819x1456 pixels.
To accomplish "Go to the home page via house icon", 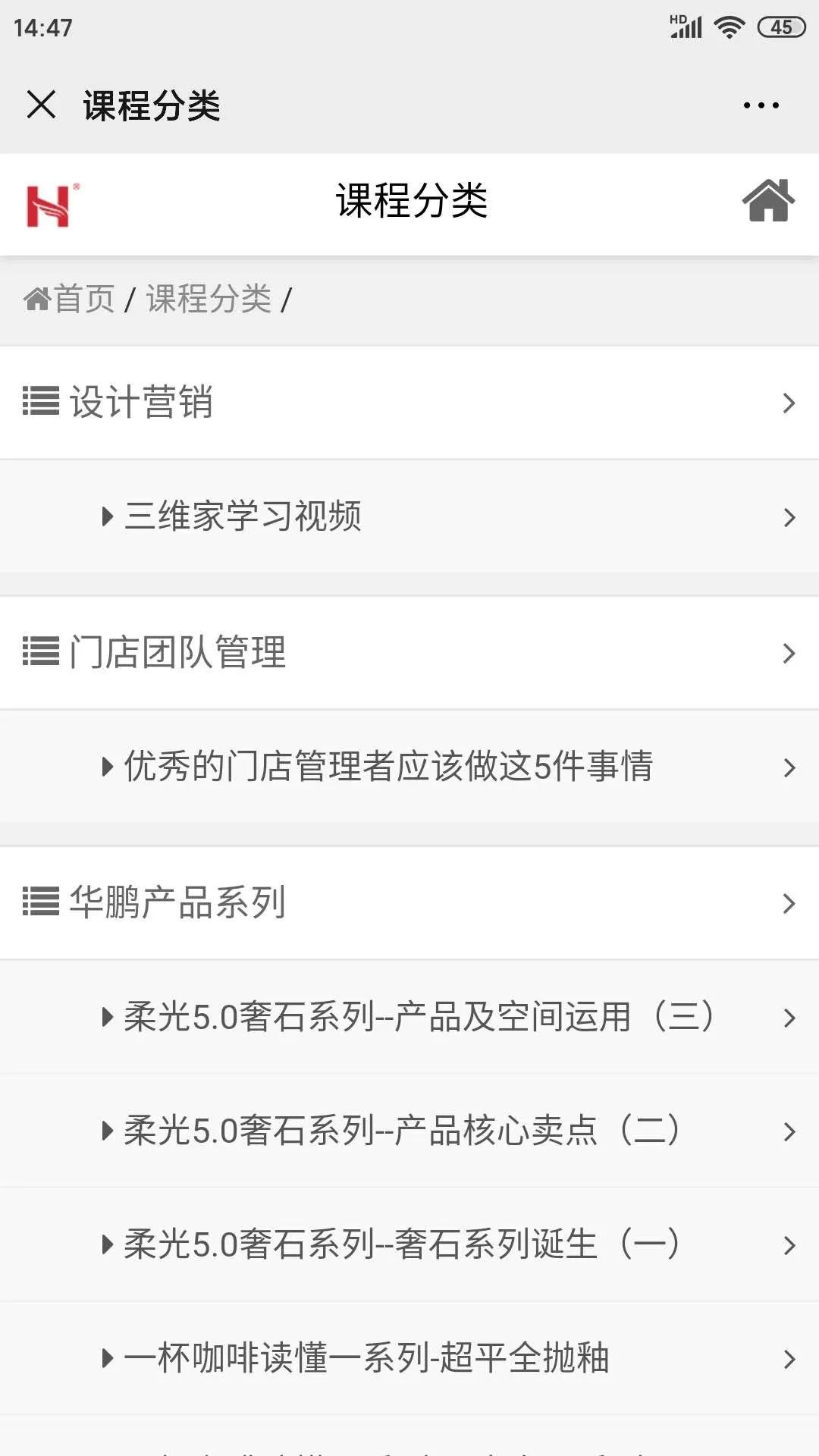I will pos(767,201).
